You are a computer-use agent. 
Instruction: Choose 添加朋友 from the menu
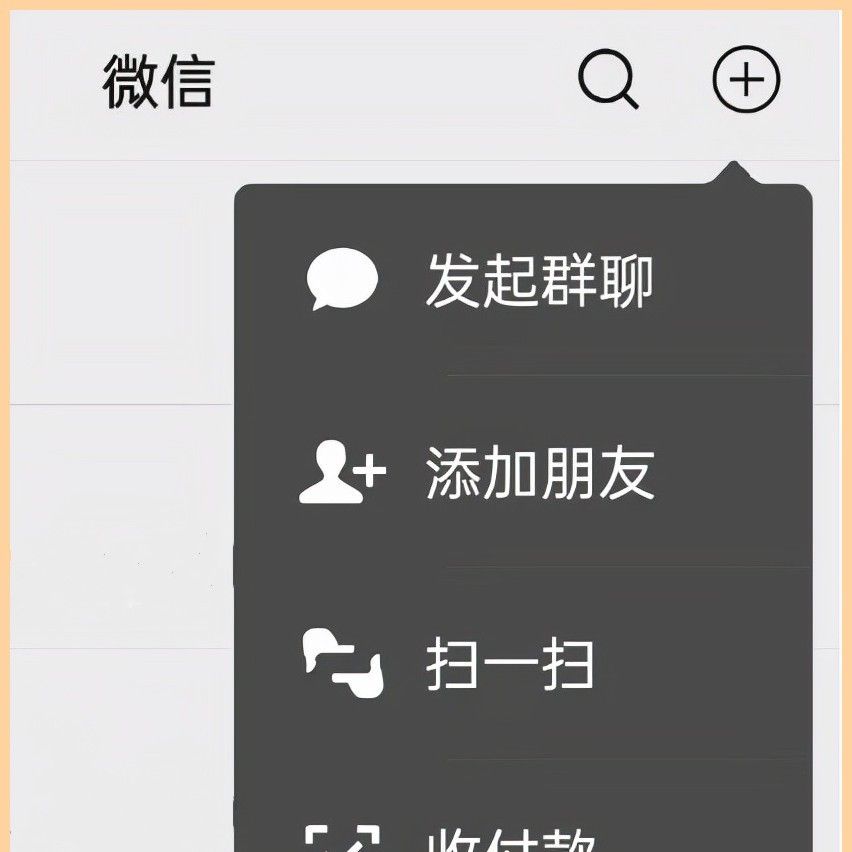[538, 472]
